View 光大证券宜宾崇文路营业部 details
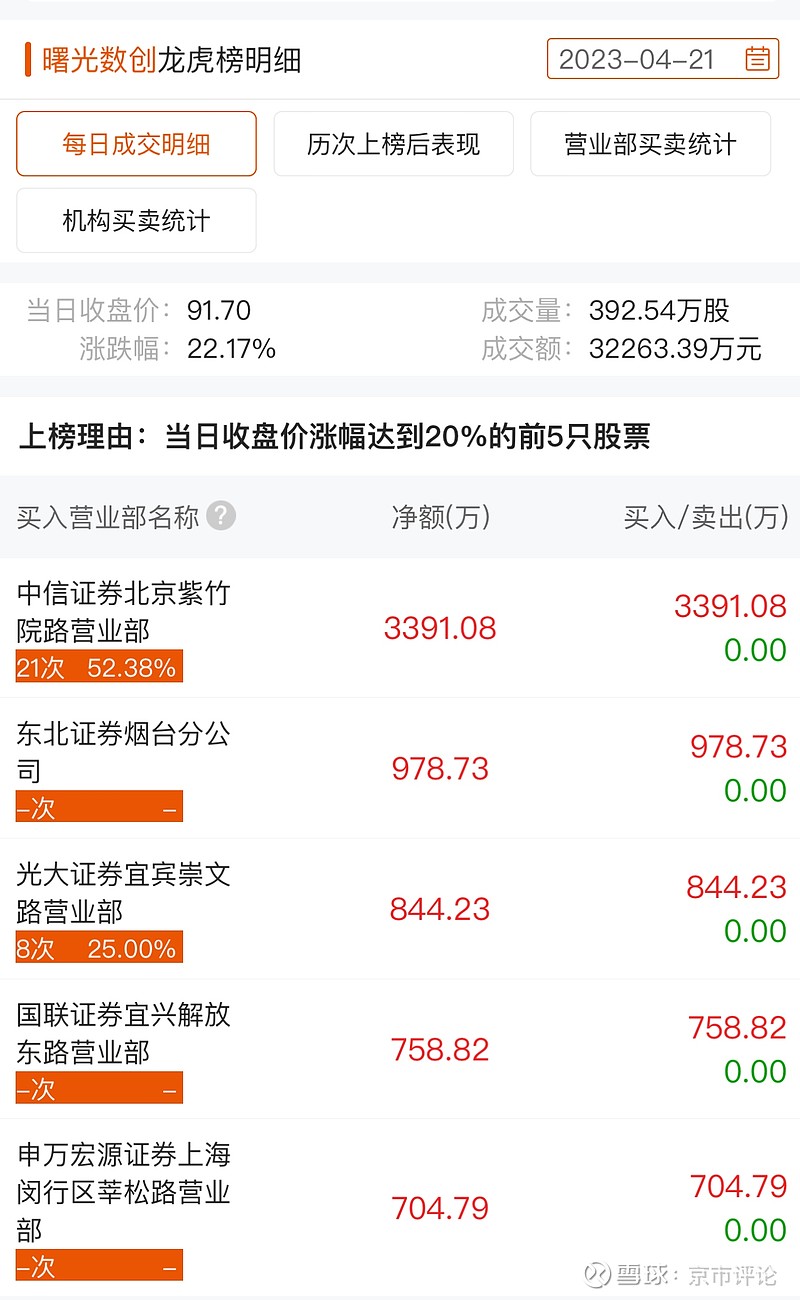The width and height of the screenshot is (800, 1300). (400, 908)
